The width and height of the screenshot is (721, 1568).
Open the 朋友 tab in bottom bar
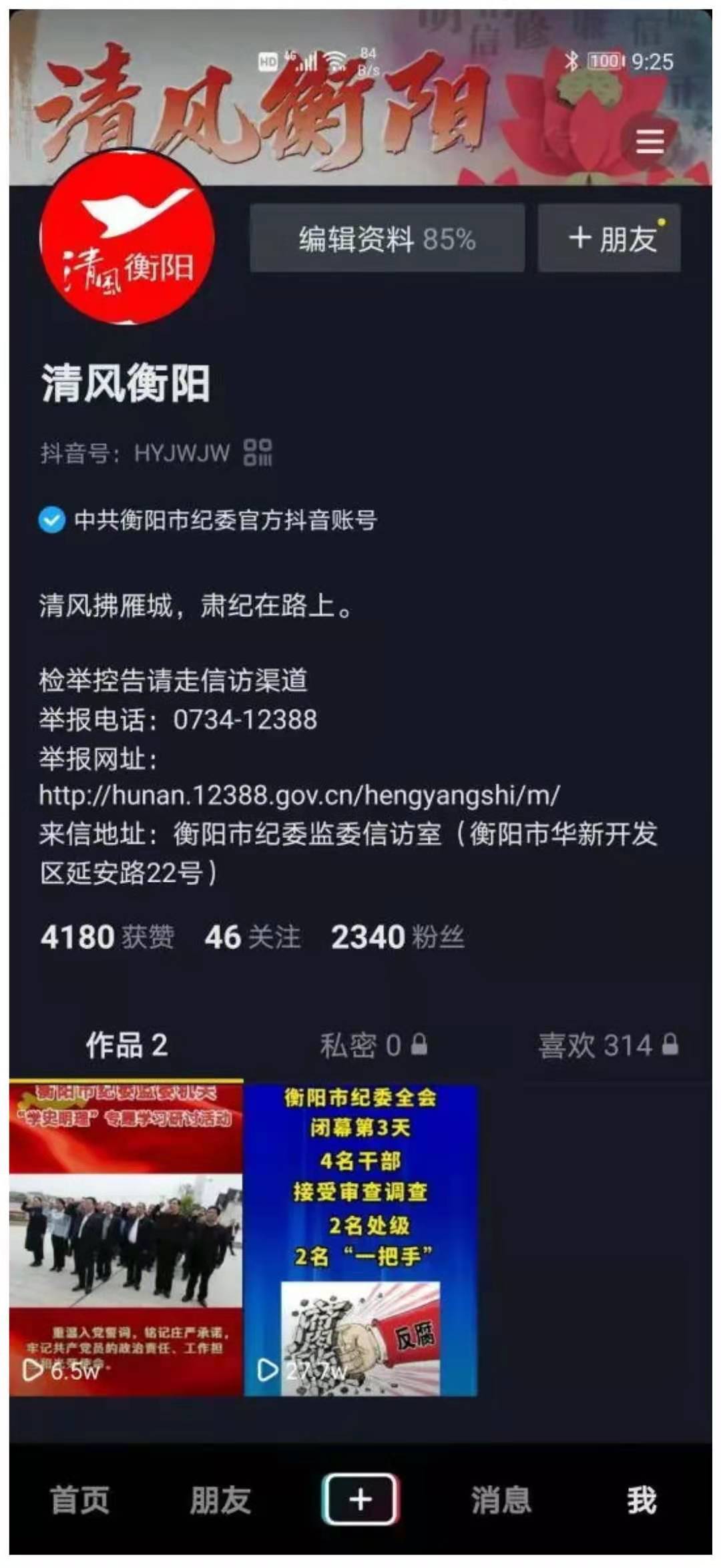tap(220, 1499)
